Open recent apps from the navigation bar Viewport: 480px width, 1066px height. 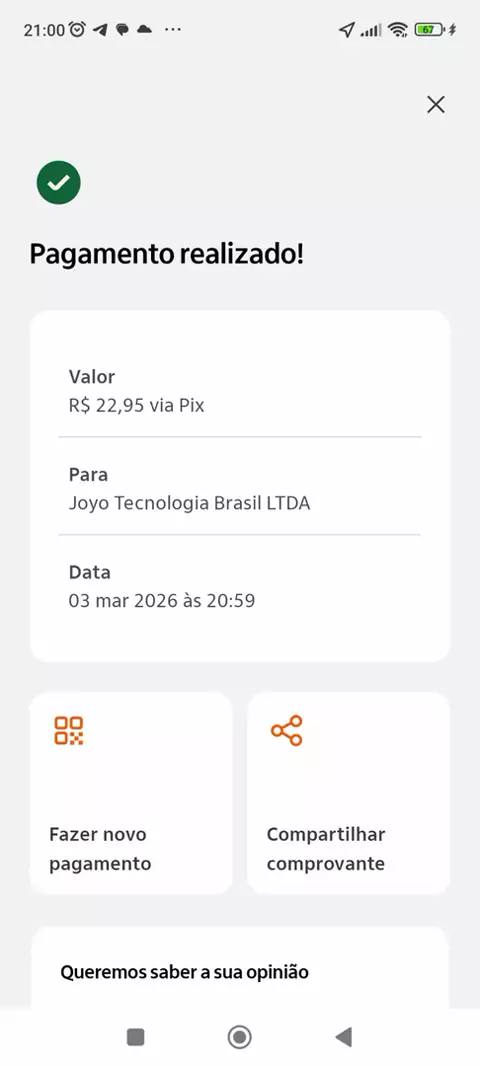tap(135, 1037)
